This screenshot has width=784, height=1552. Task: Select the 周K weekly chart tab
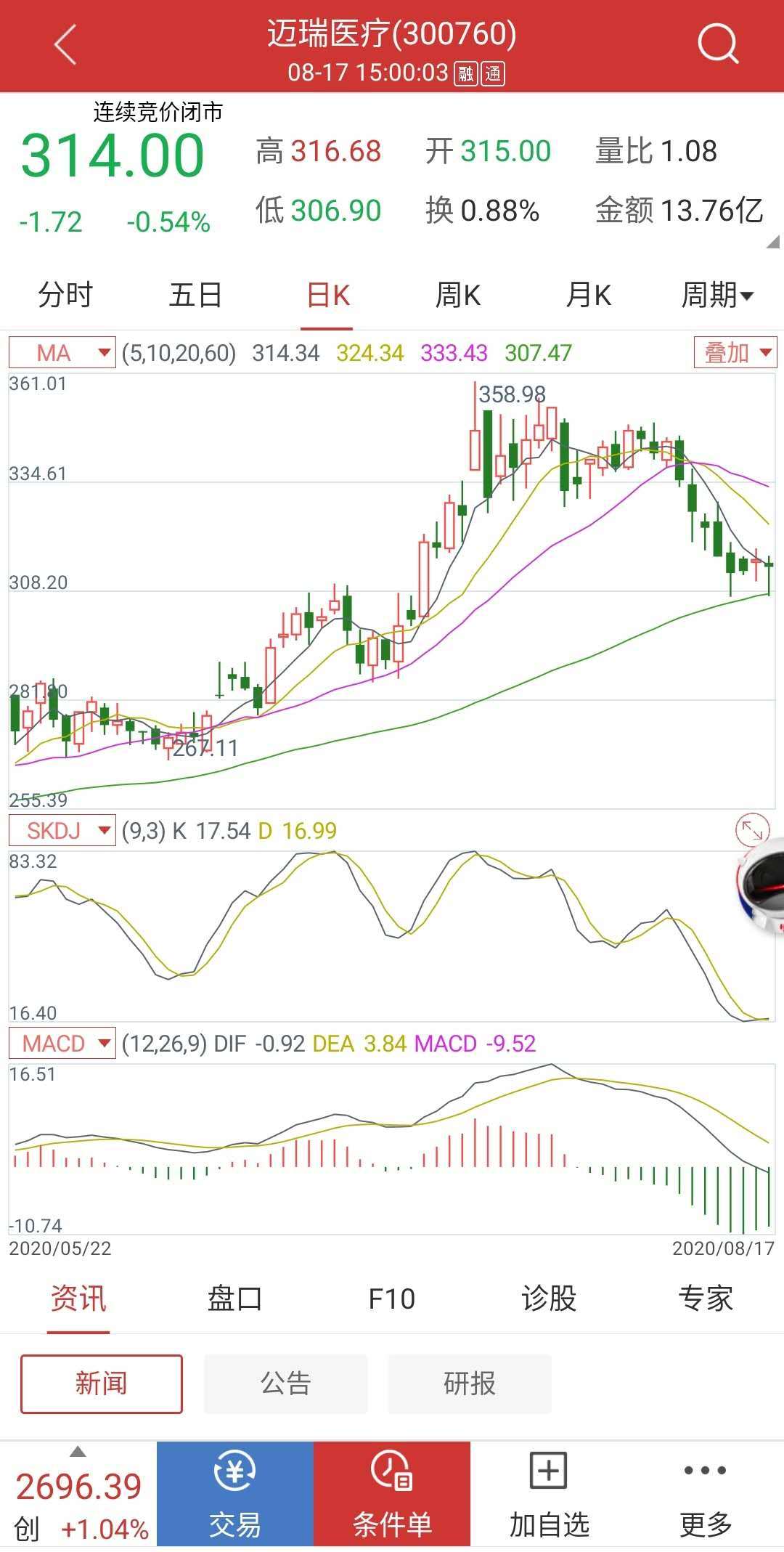point(457,296)
